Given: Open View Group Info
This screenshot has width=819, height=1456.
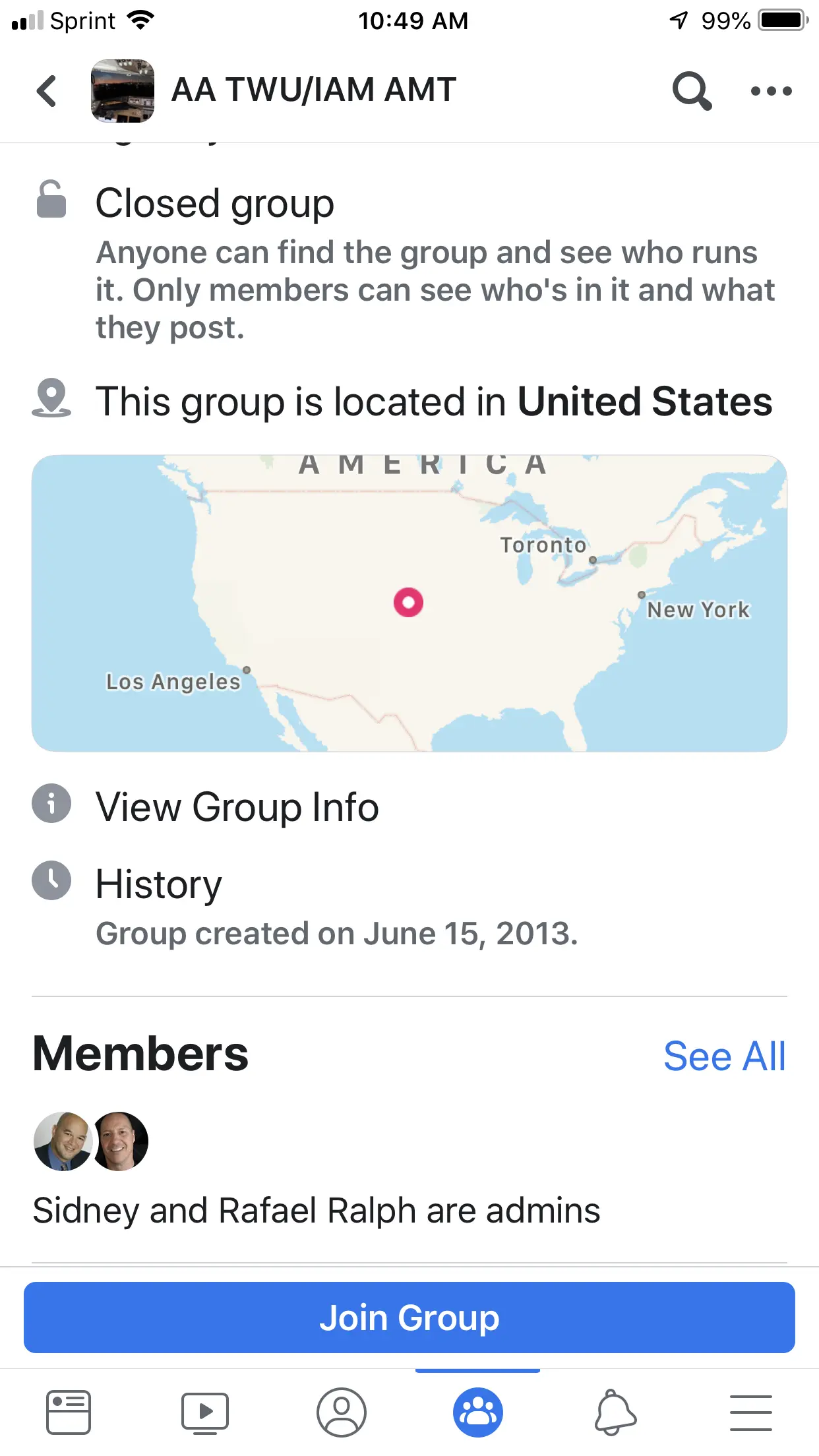Looking at the screenshot, I should tap(237, 806).
